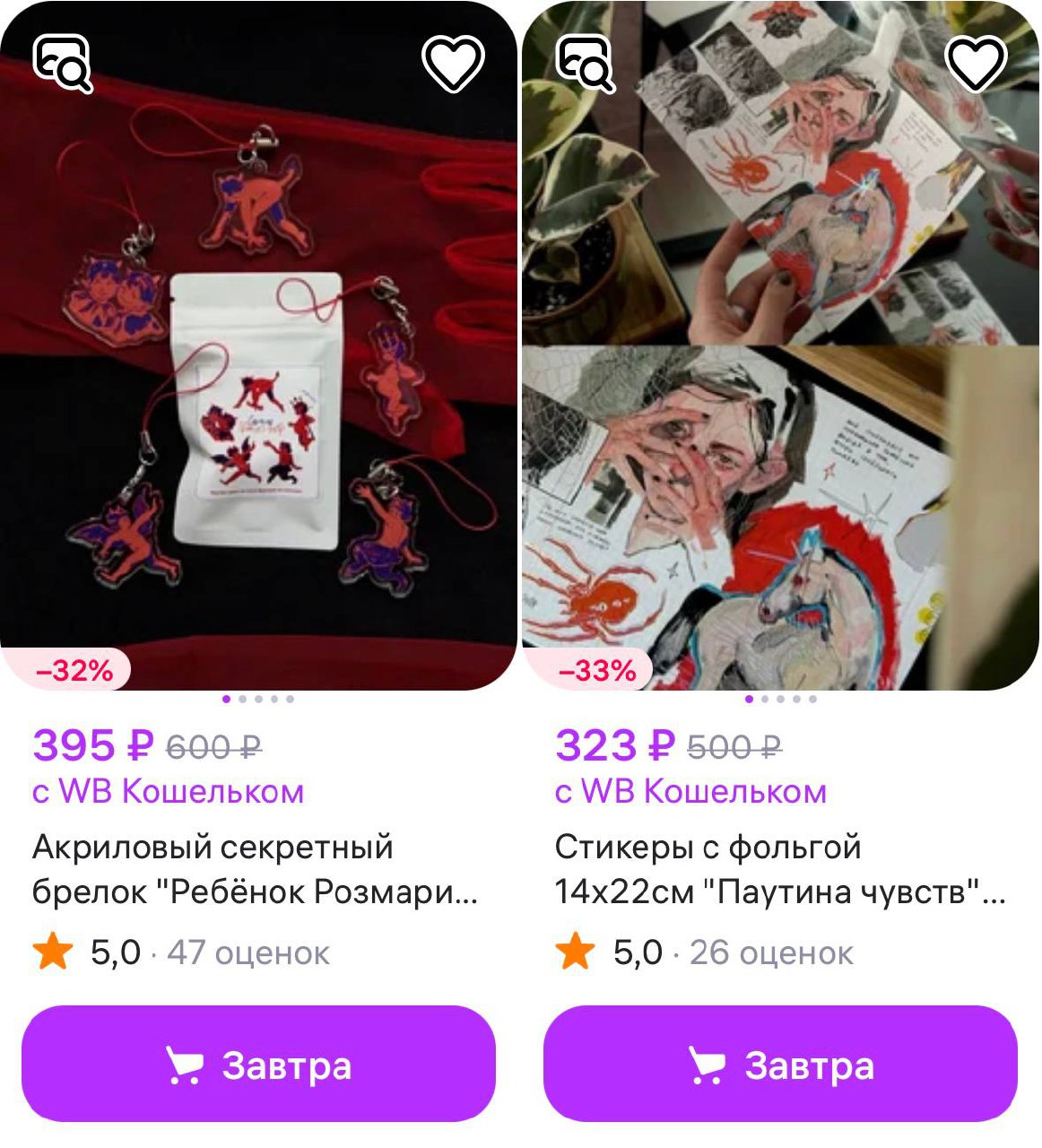Find similar items for the acrylic keychain

coord(63,64)
